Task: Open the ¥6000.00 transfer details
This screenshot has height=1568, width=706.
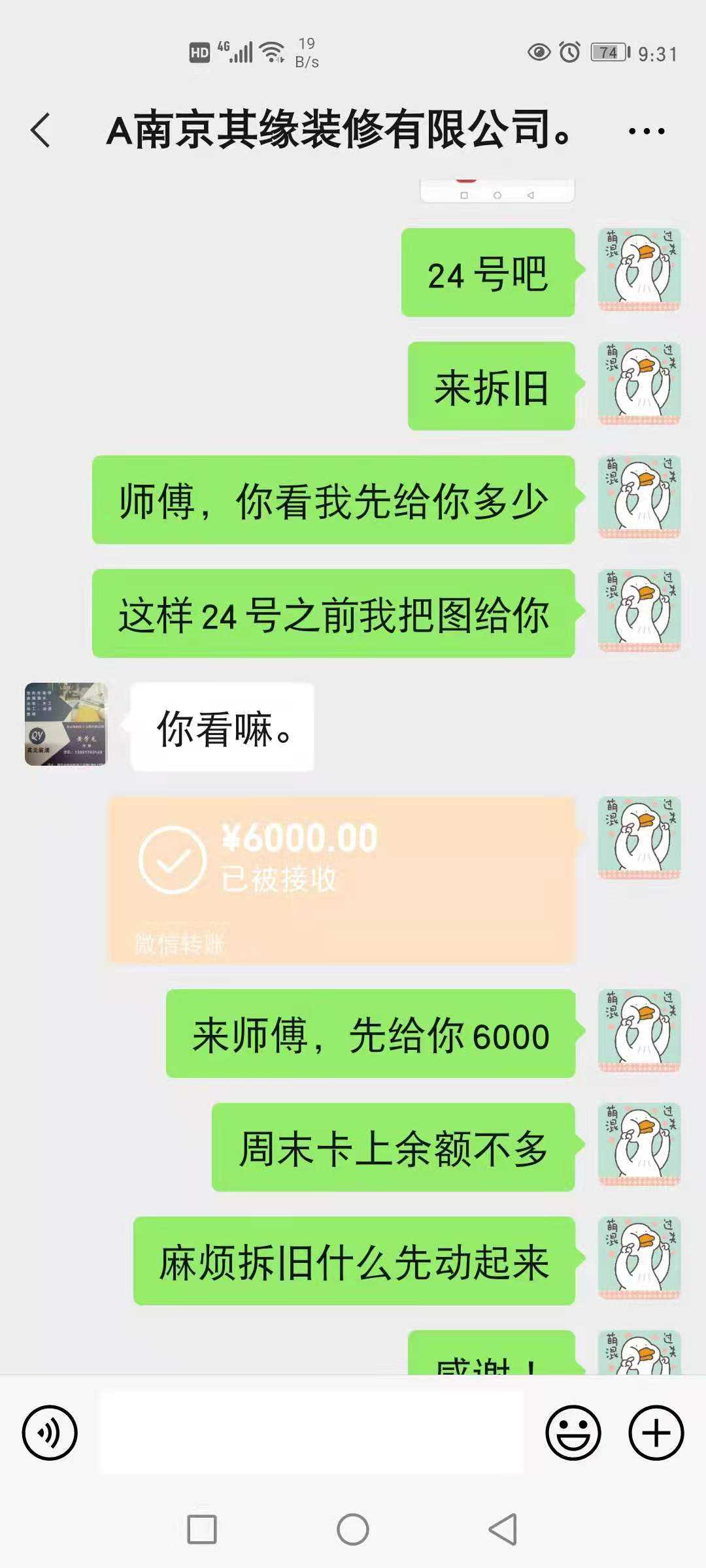Action: click(343, 879)
